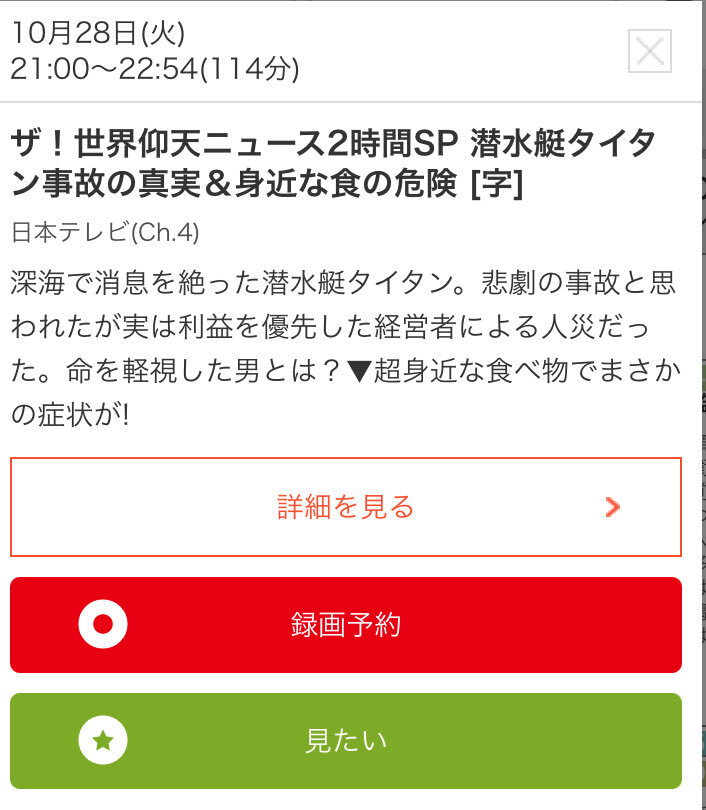Close the program details popup
Viewport: 706px width, 810px height.
point(649,51)
